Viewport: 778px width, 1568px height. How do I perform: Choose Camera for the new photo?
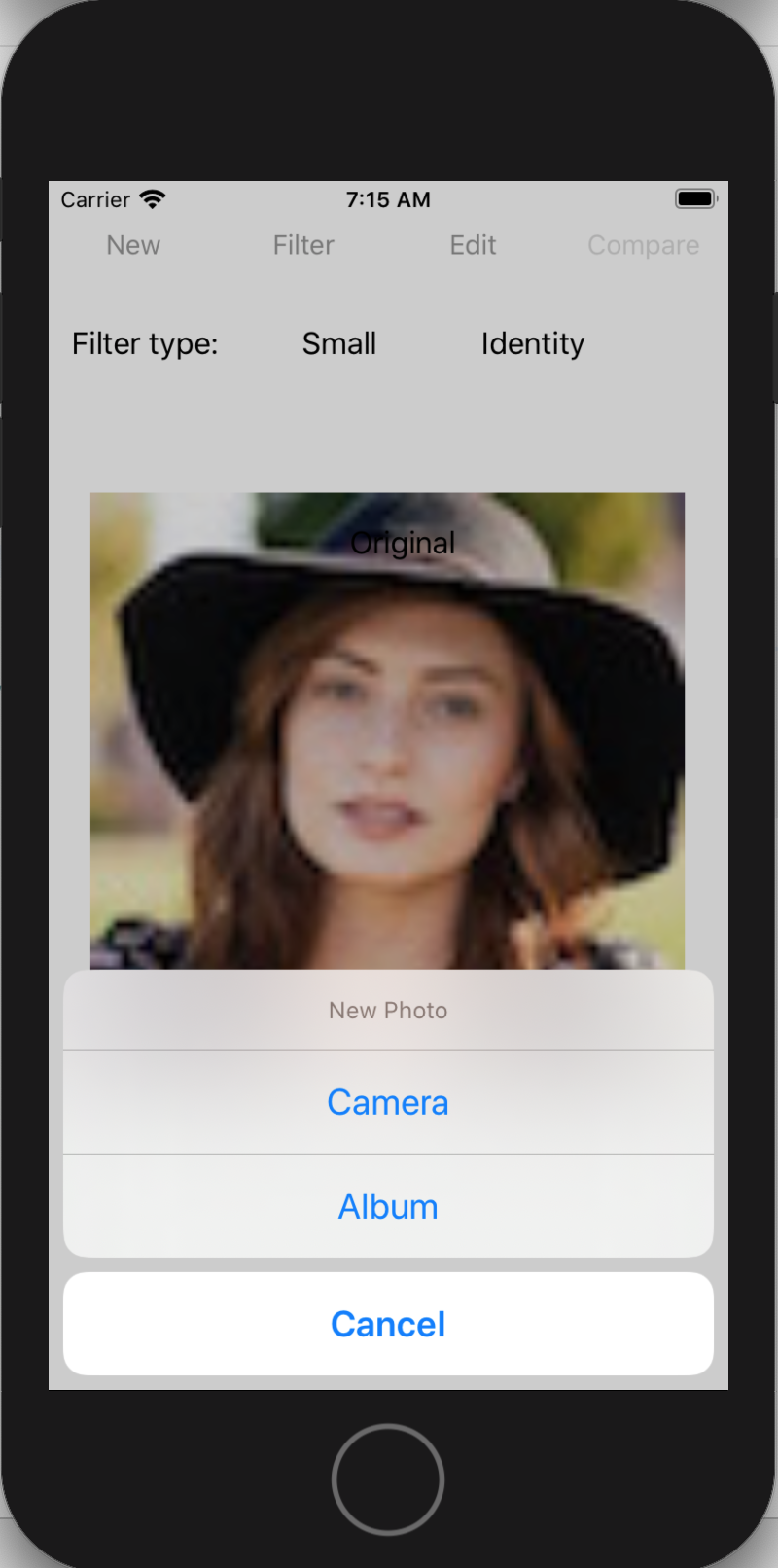[388, 1102]
